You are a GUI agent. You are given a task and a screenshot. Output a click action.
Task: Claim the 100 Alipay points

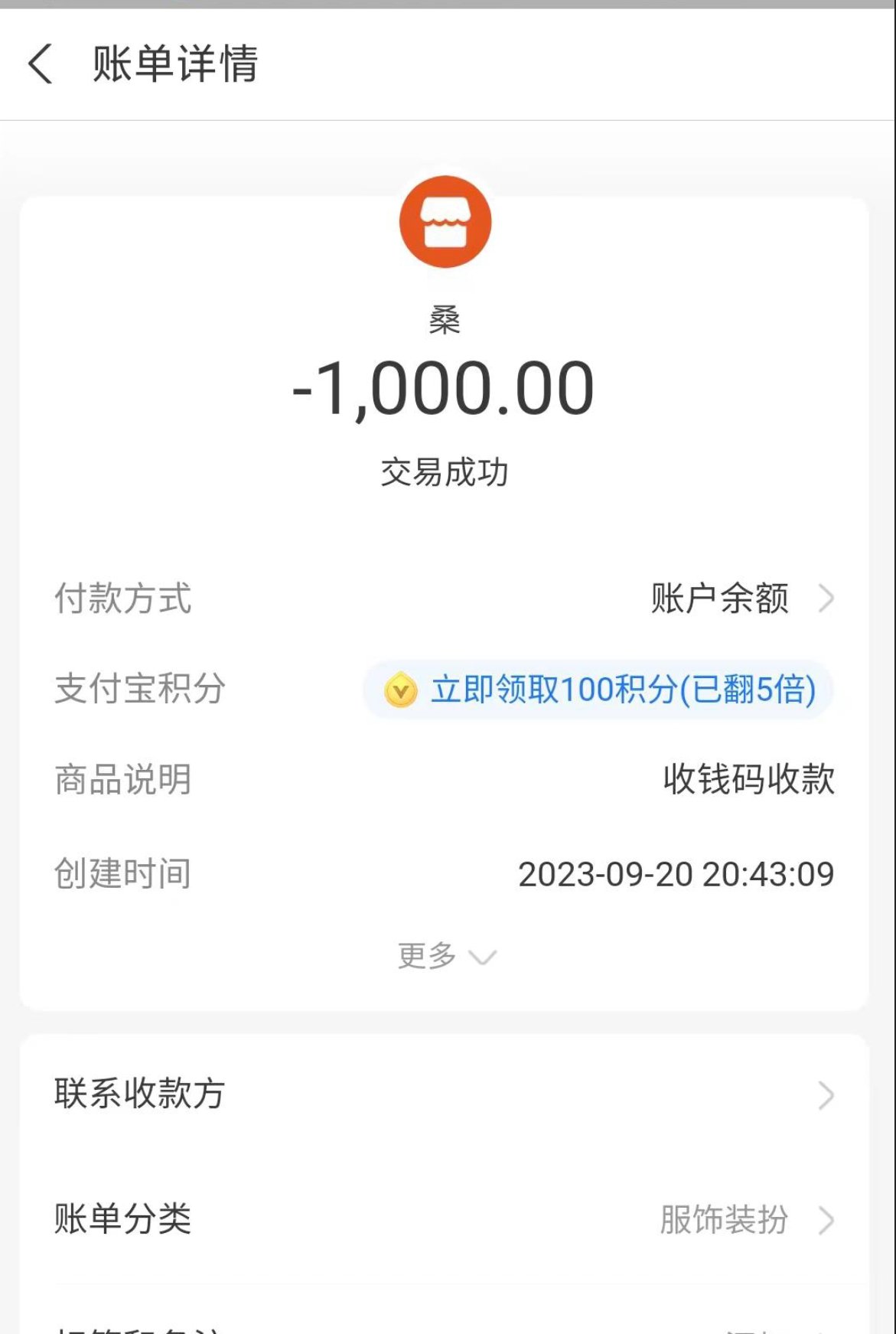599,690
